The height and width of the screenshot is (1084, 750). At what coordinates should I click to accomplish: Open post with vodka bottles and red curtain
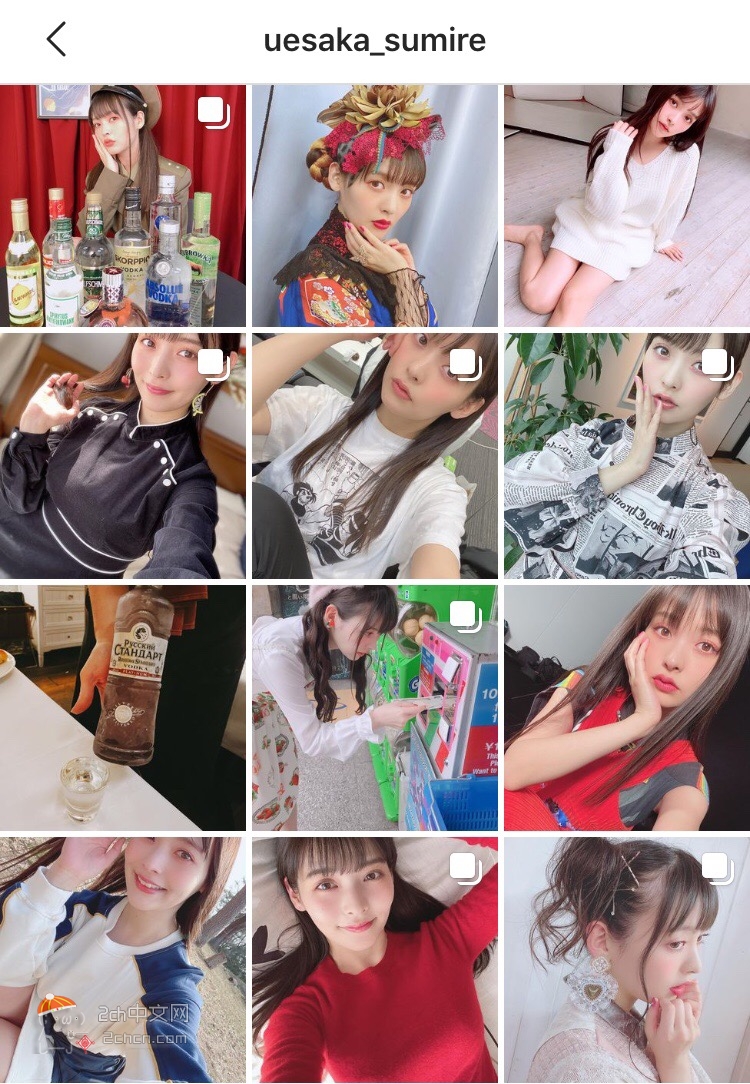123,206
